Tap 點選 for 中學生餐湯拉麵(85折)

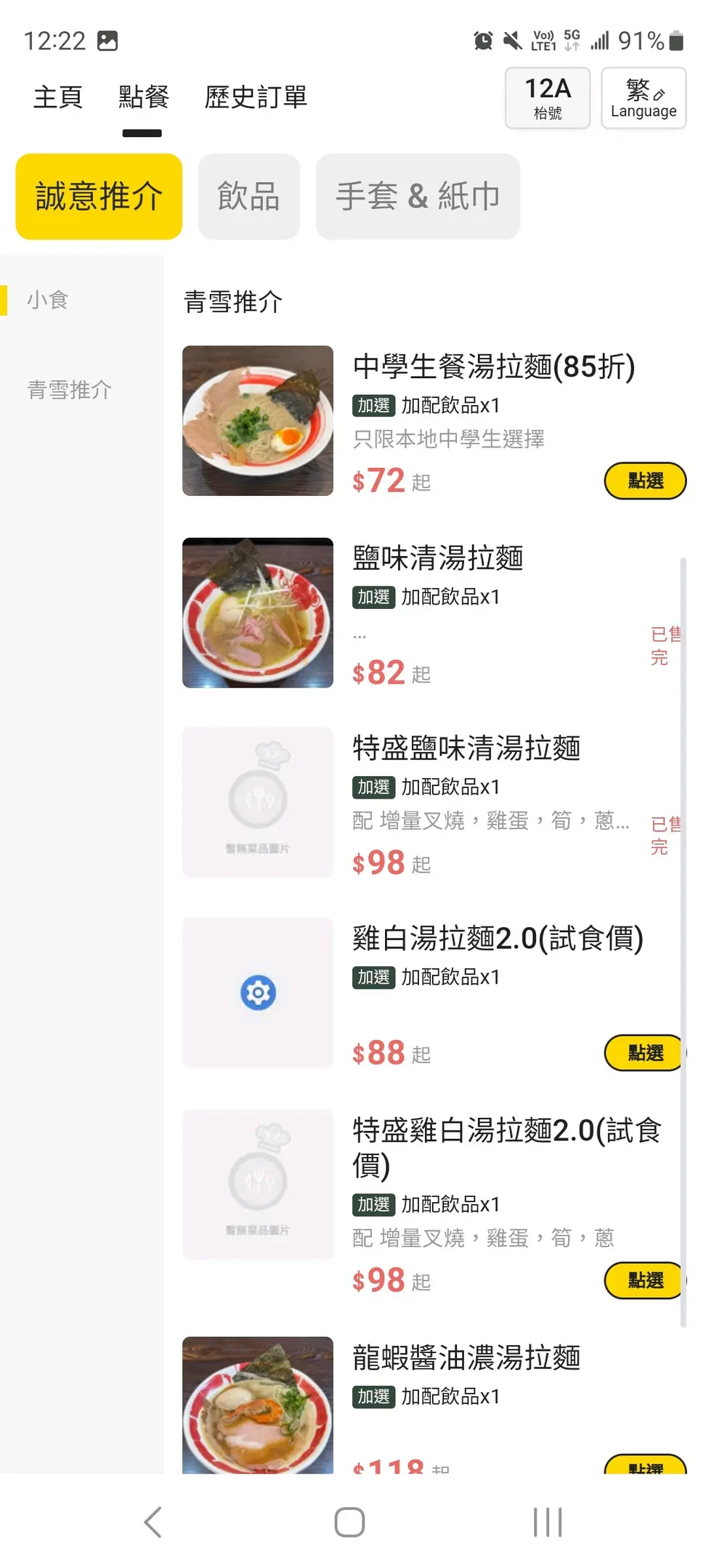click(645, 481)
